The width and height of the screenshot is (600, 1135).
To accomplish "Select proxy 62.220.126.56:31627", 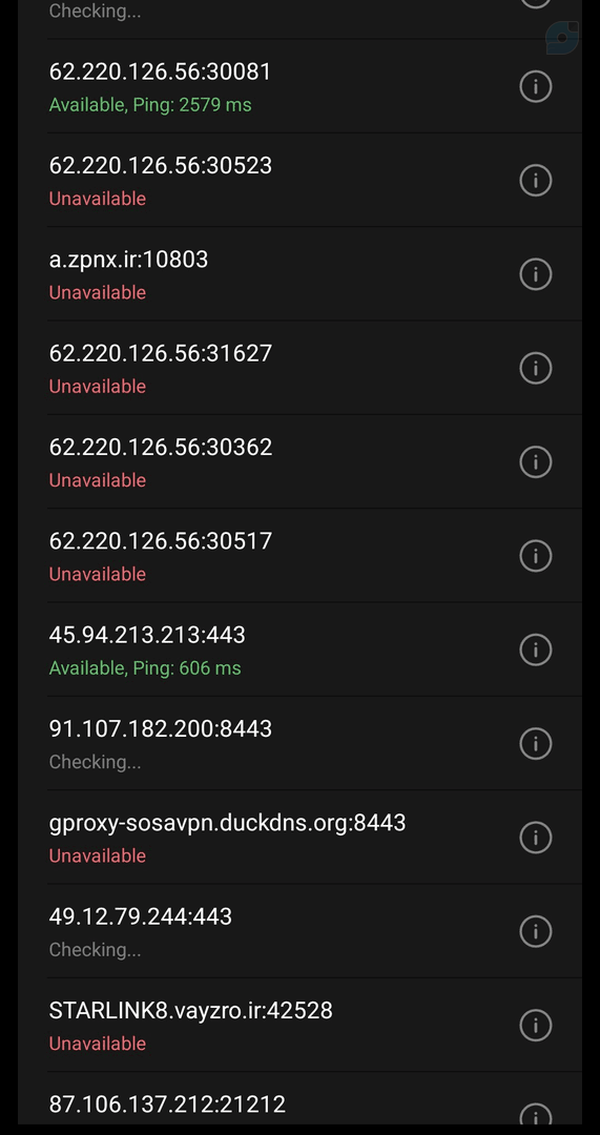I will (300, 368).
